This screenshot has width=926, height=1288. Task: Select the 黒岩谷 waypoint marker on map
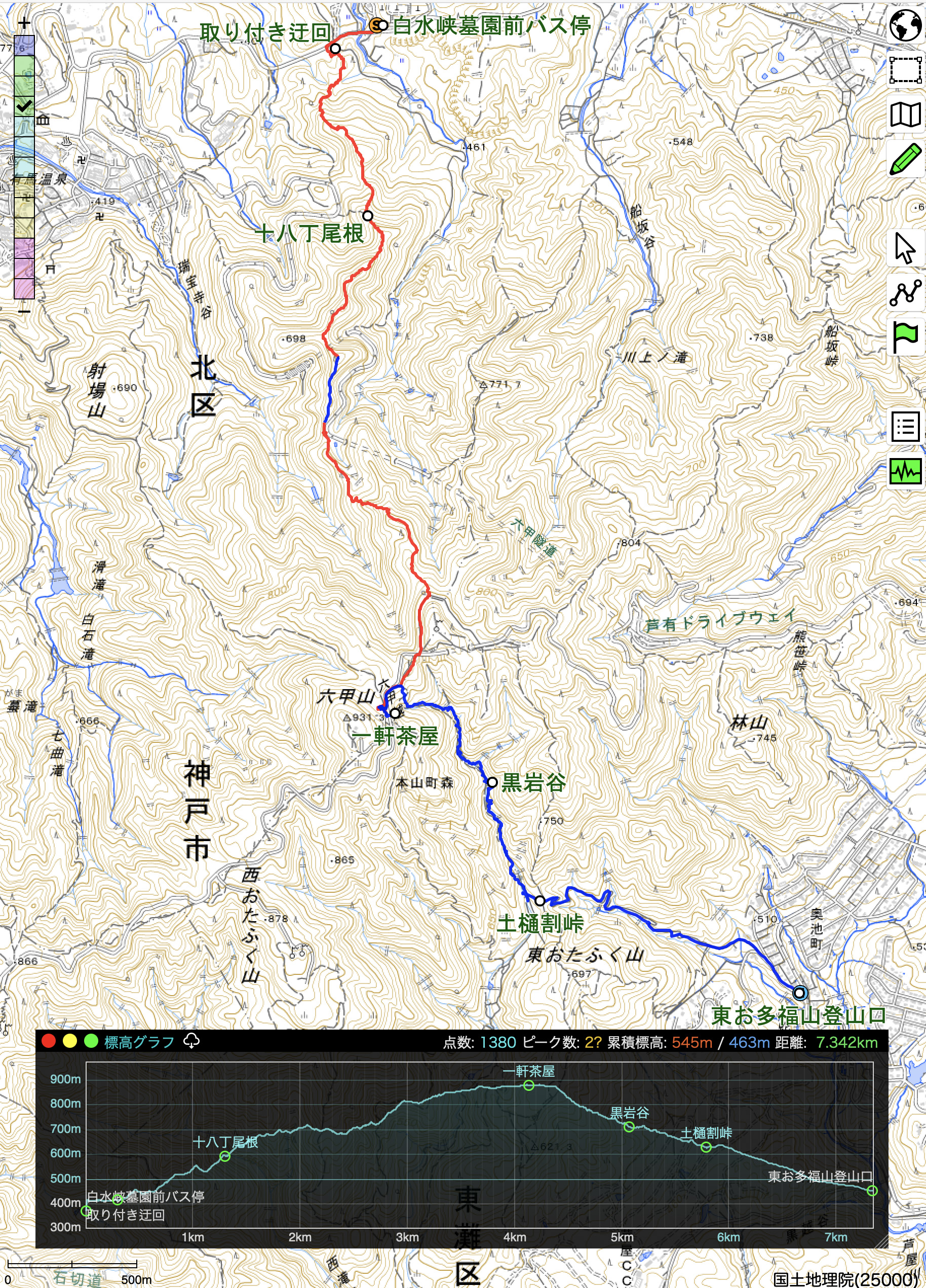[492, 782]
